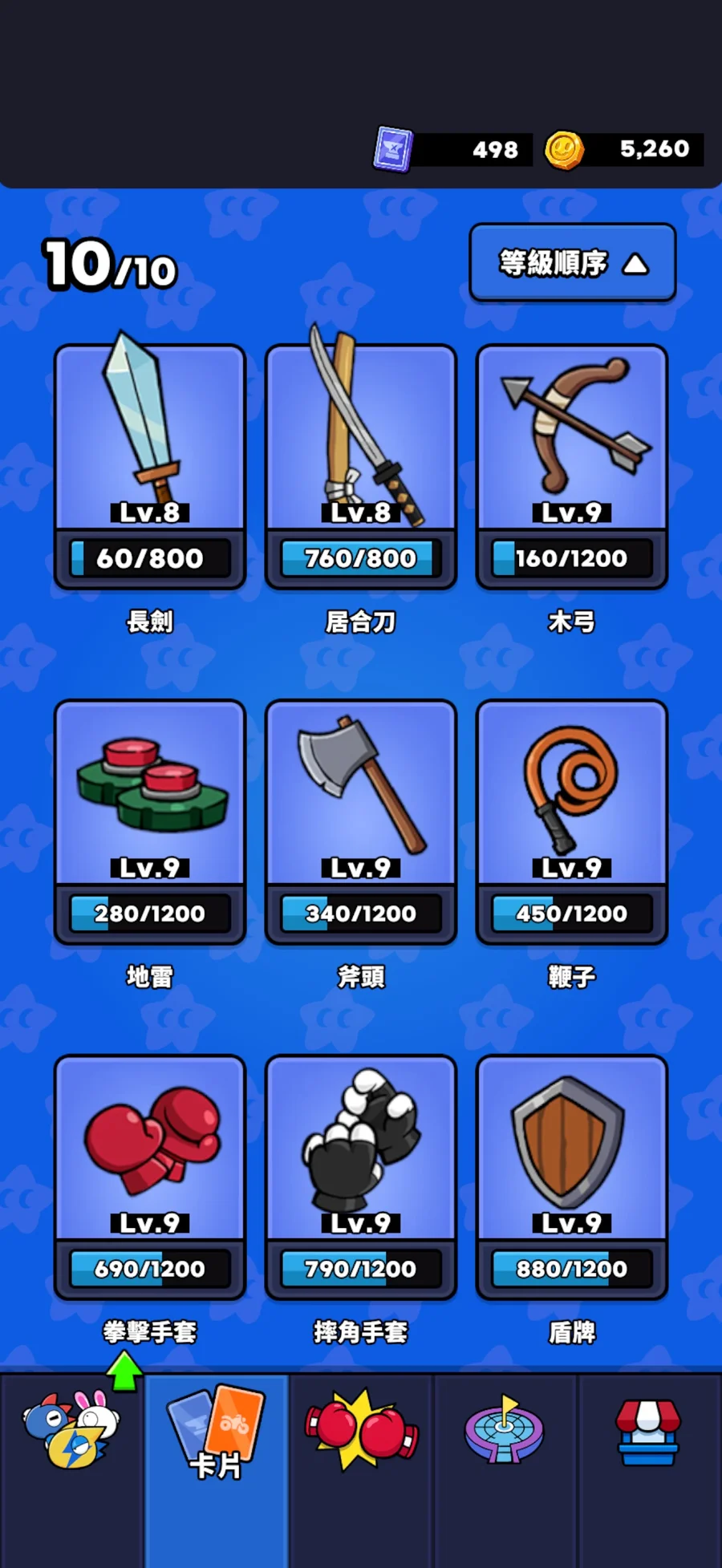Open the 盾牌 shield card
Screen dimensions: 722x1568
pyautogui.click(x=571, y=1176)
